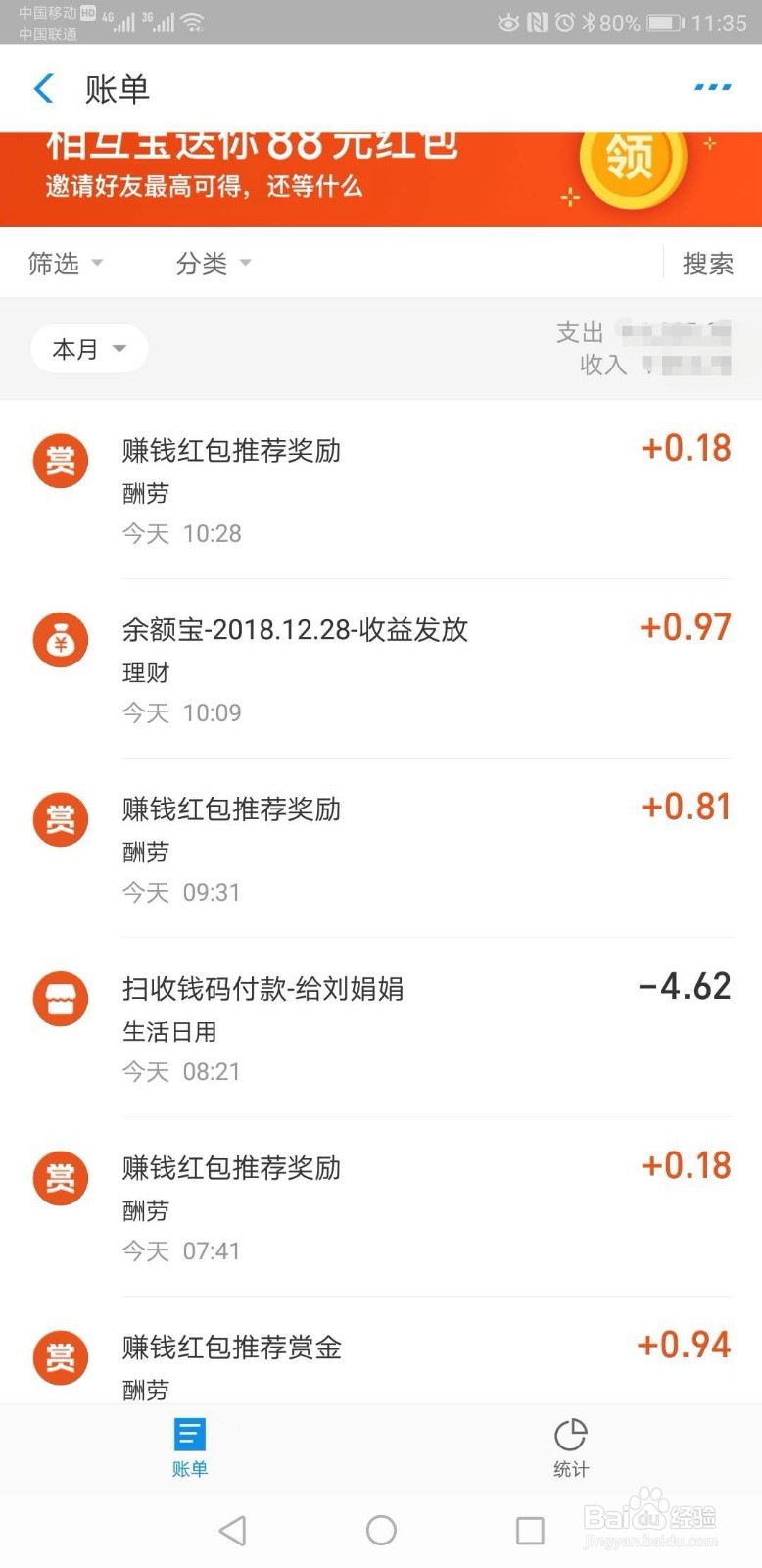Click the 赏 reward icon beside the 10:28 entry

(x=60, y=461)
